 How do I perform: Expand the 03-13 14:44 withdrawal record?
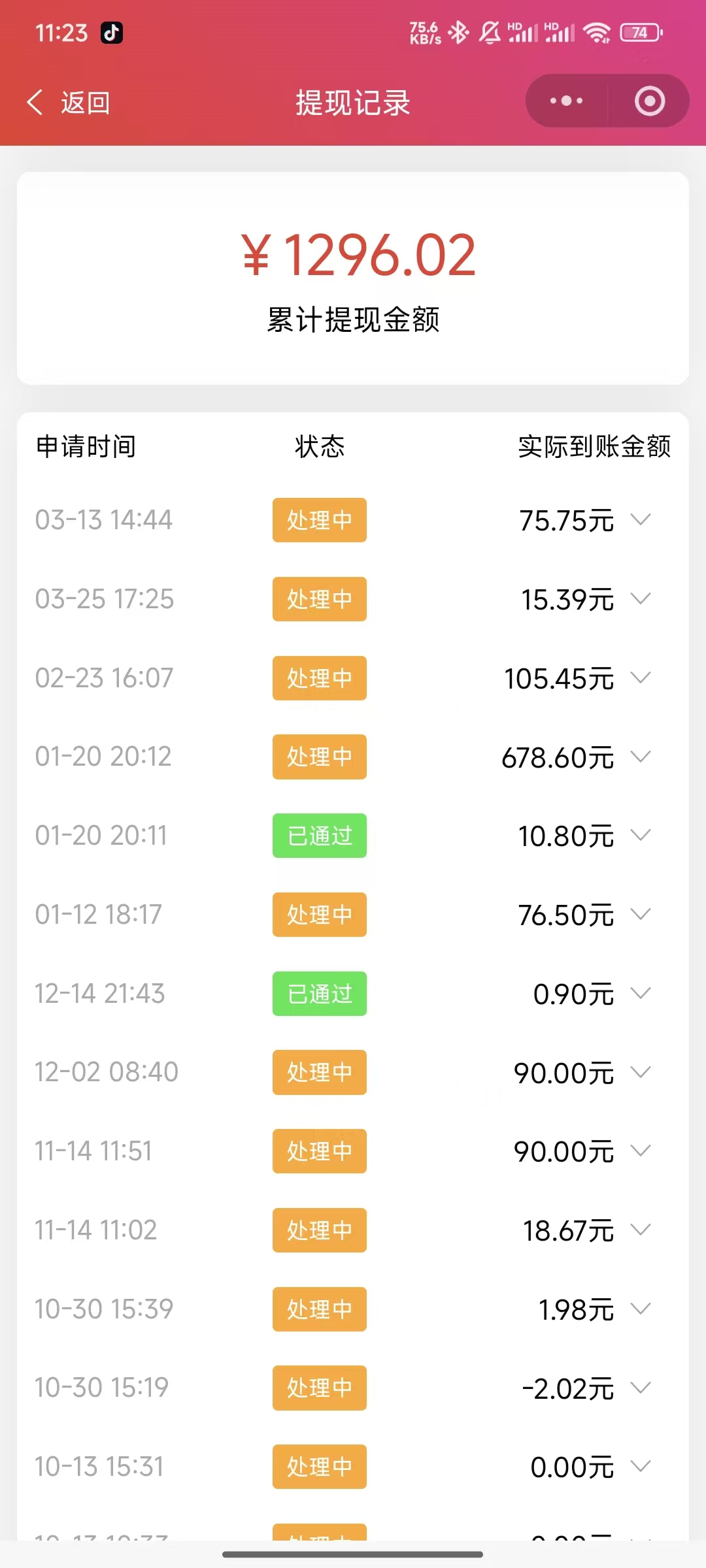tap(641, 520)
